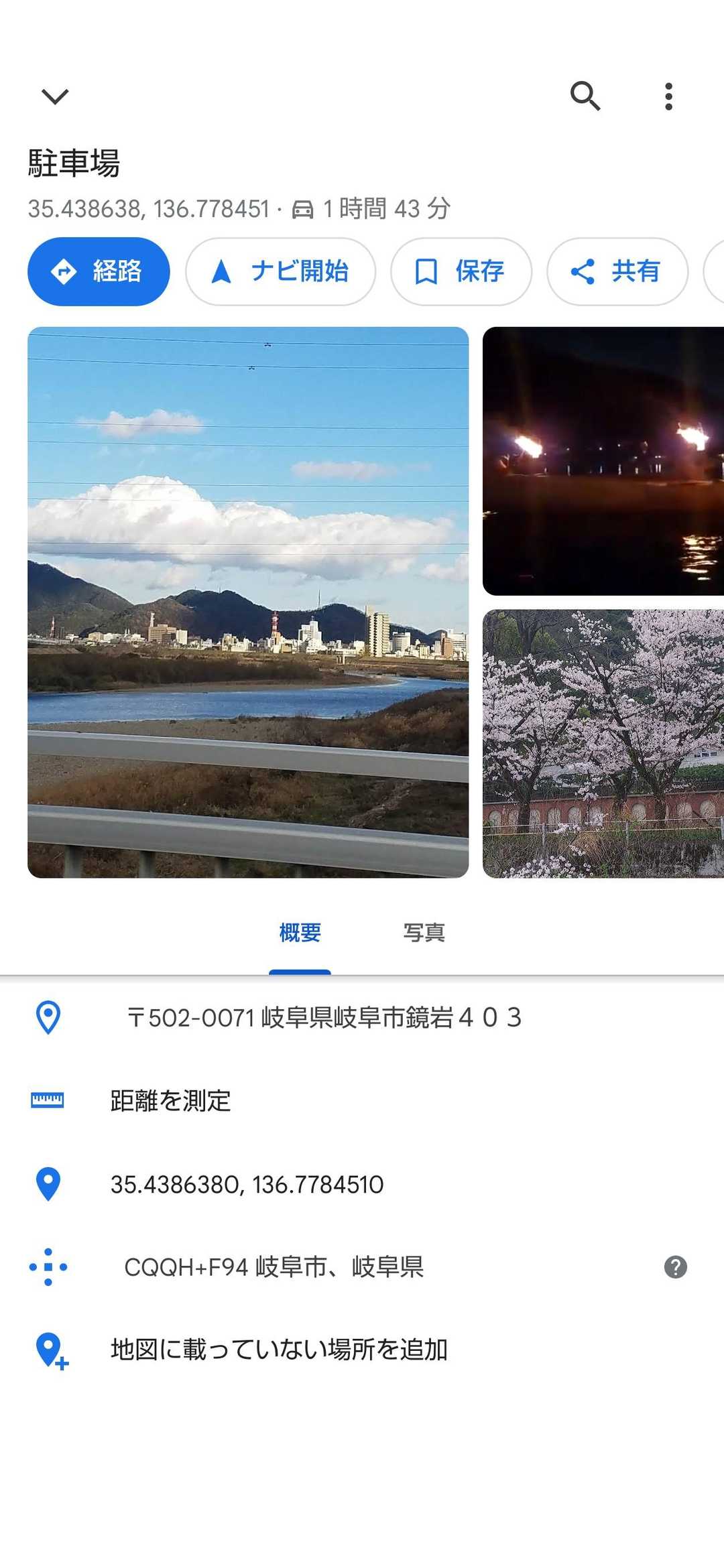This screenshot has width=724, height=1568.
Task: Share this location via 共有
Action: [617, 271]
